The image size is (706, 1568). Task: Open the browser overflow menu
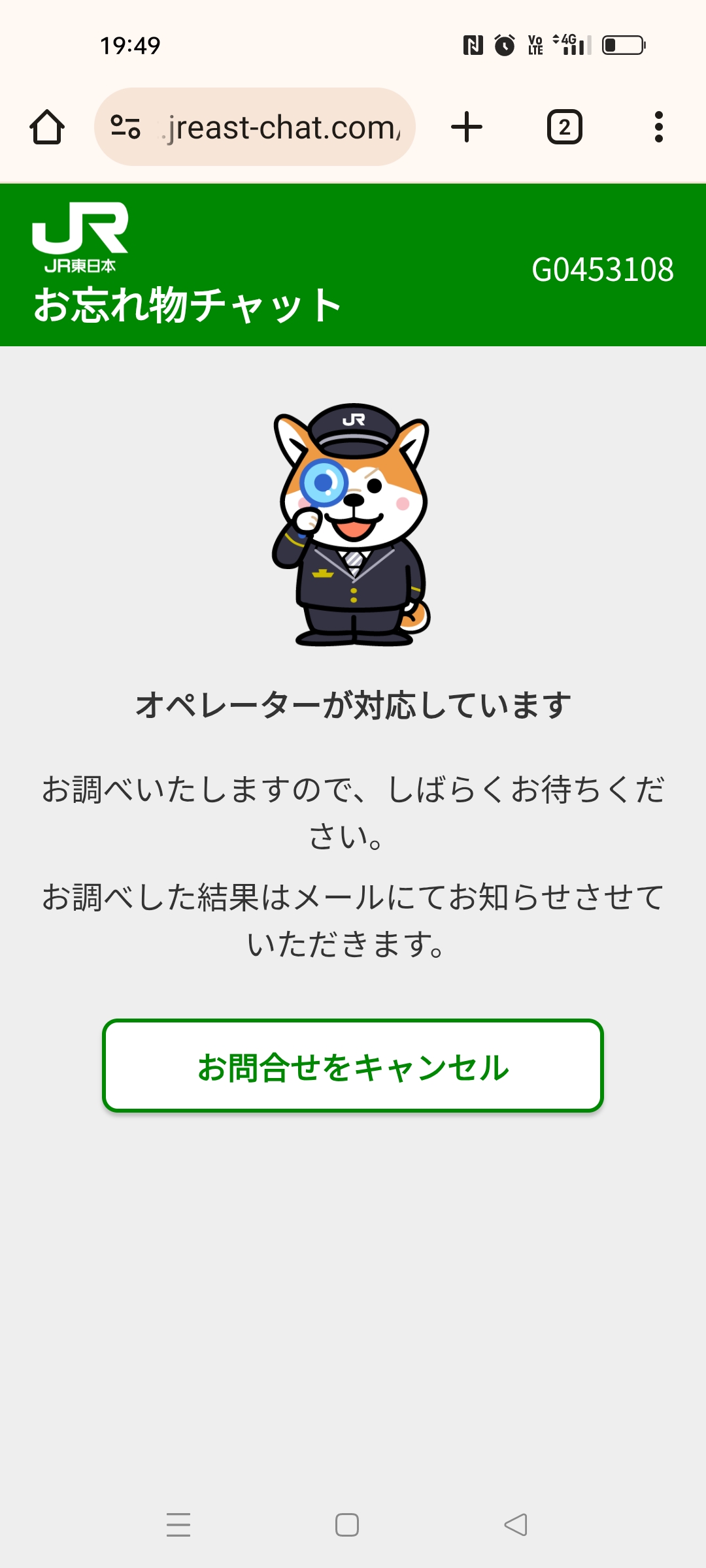tap(658, 127)
